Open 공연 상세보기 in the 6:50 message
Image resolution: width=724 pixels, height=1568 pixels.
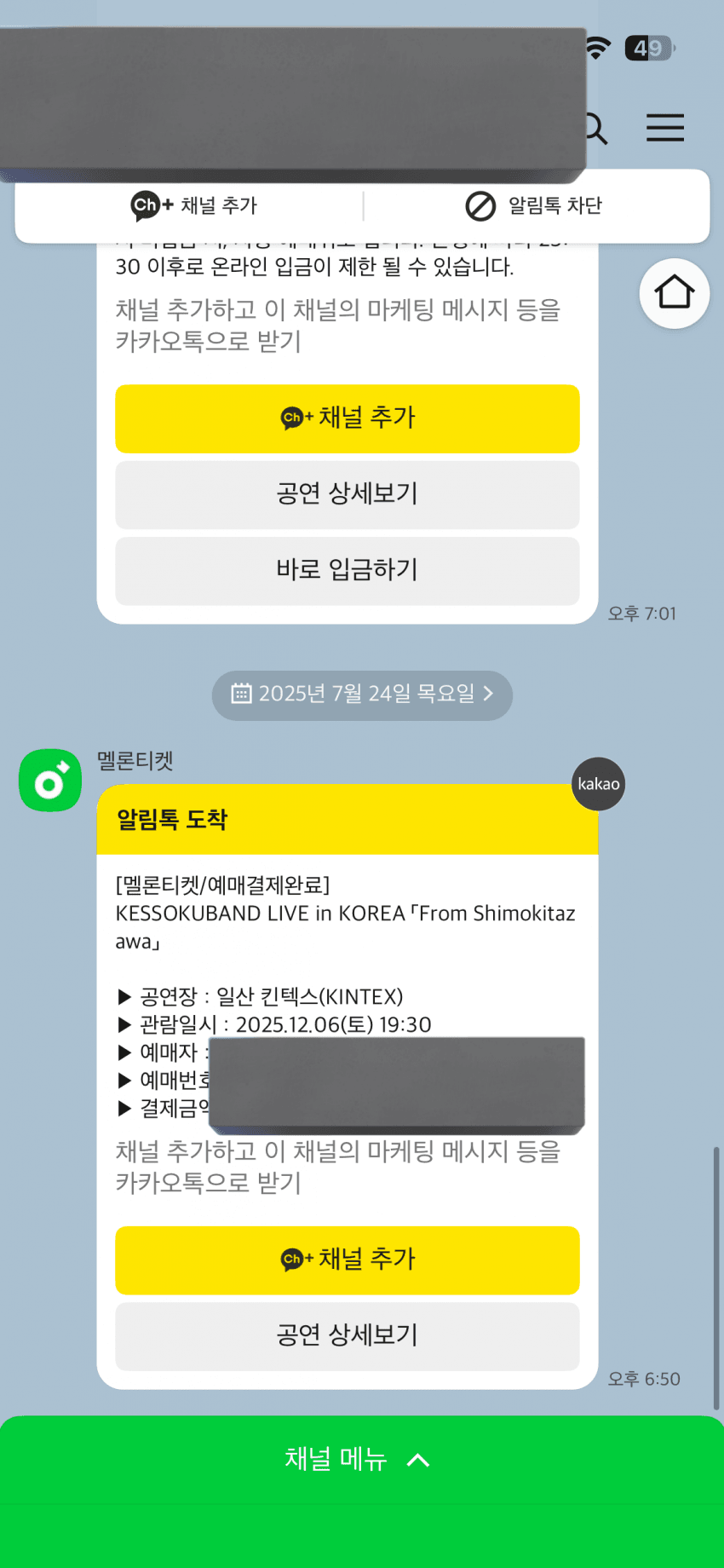pyautogui.click(x=347, y=1335)
